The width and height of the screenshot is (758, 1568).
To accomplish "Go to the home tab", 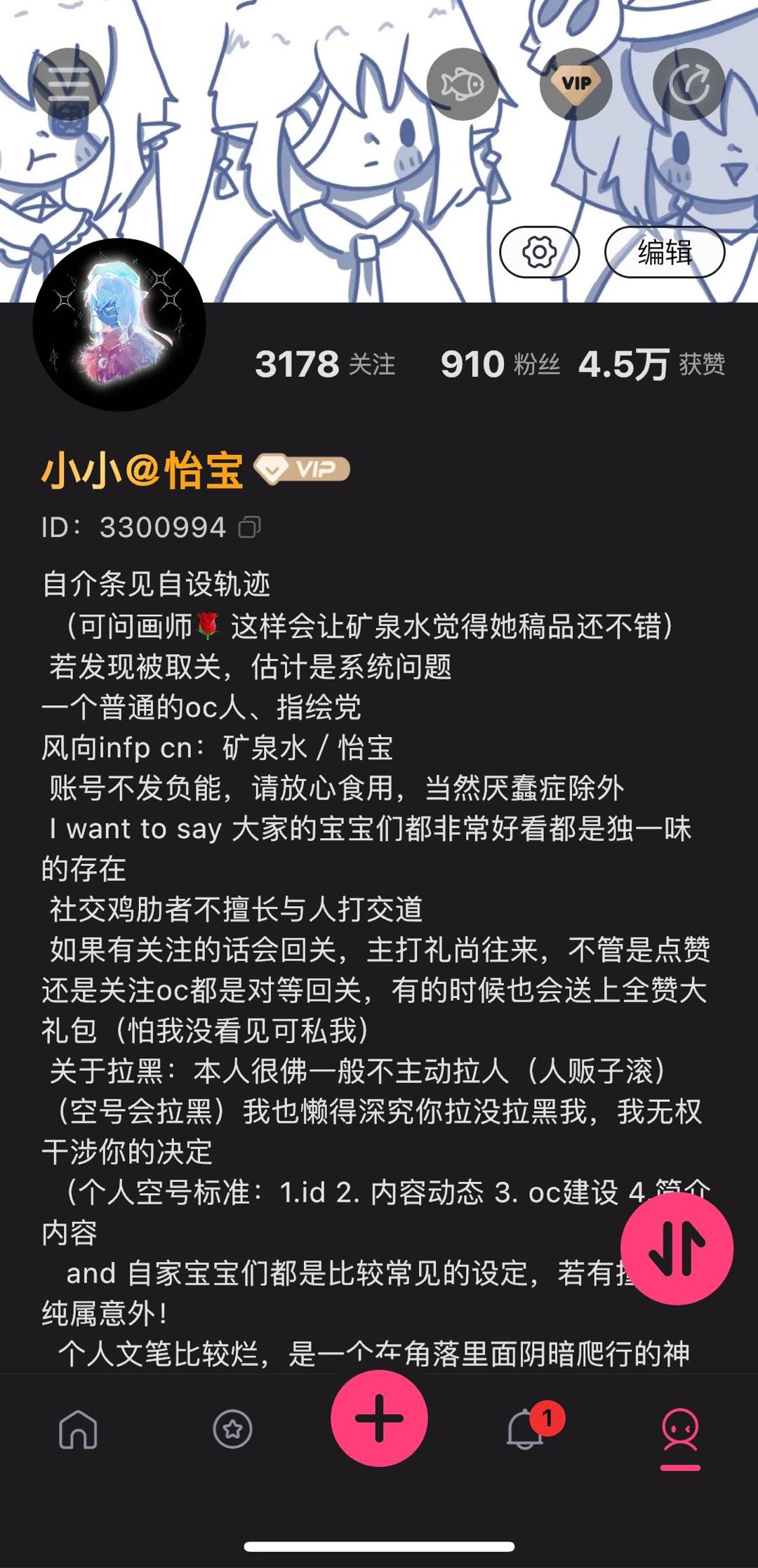I will [78, 1429].
